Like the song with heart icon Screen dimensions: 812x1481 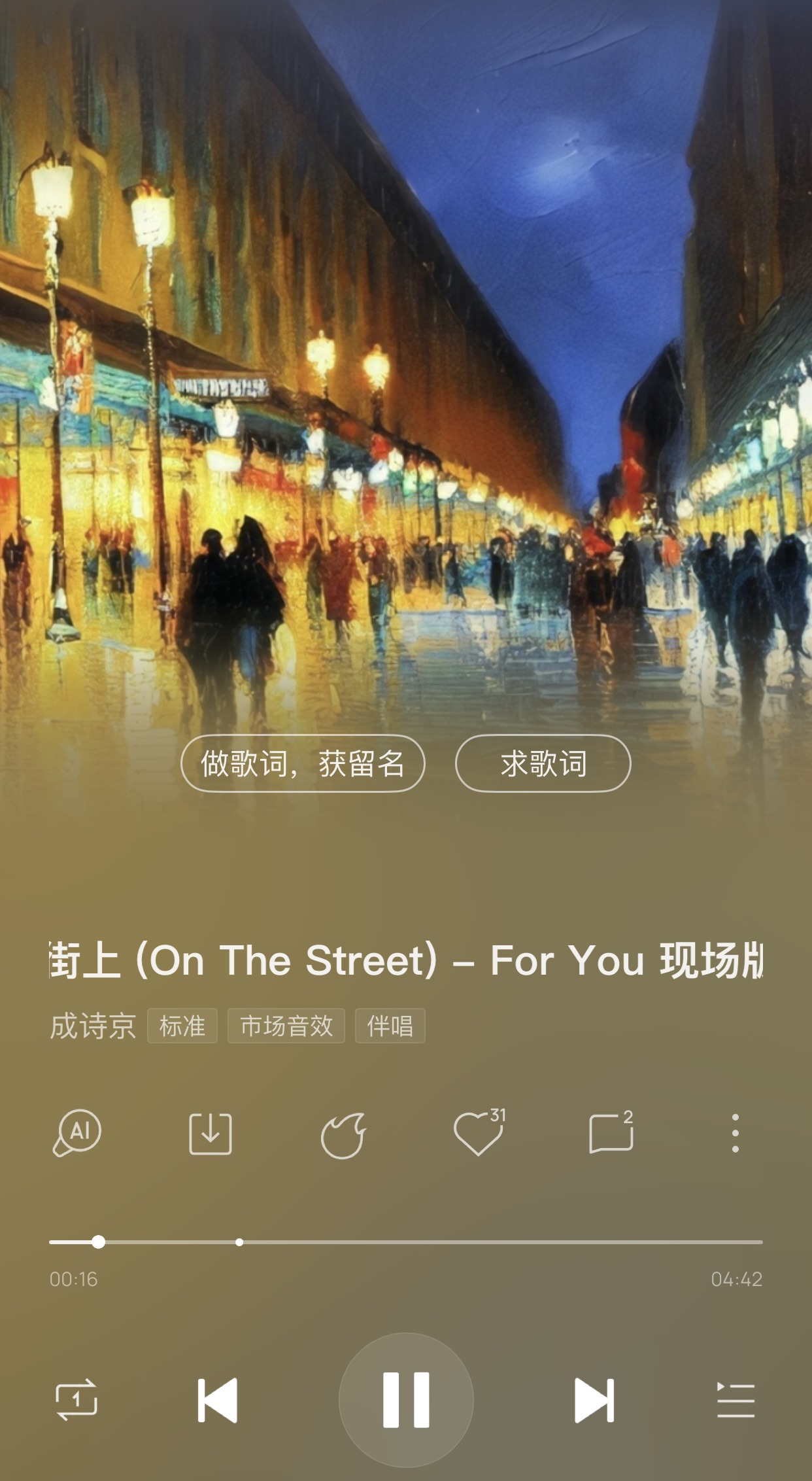tap(478, 1133)
